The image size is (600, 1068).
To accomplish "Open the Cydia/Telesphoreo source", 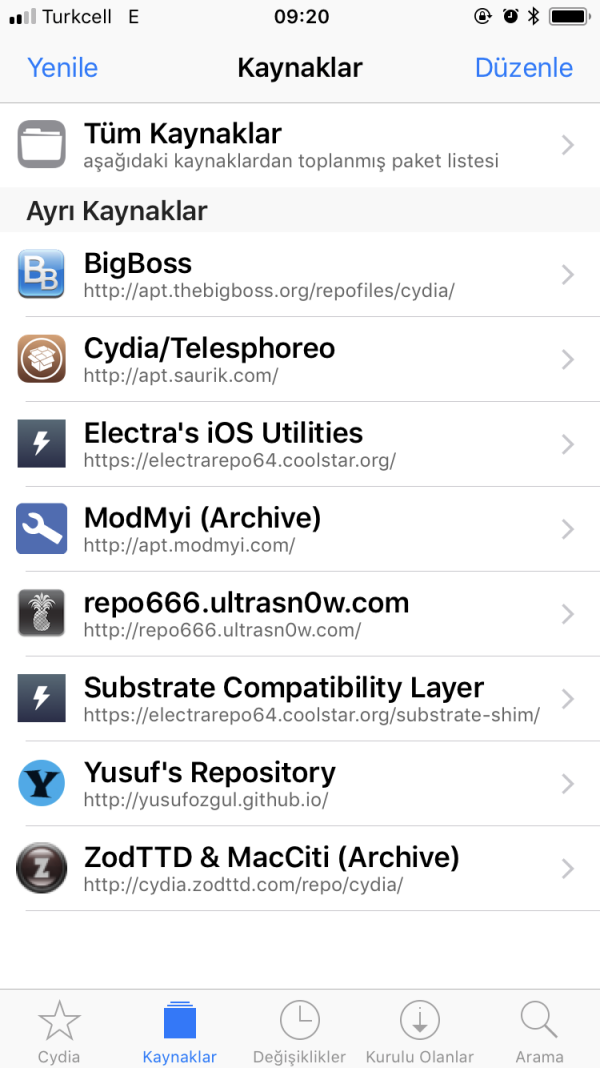I will click(300, 359).
